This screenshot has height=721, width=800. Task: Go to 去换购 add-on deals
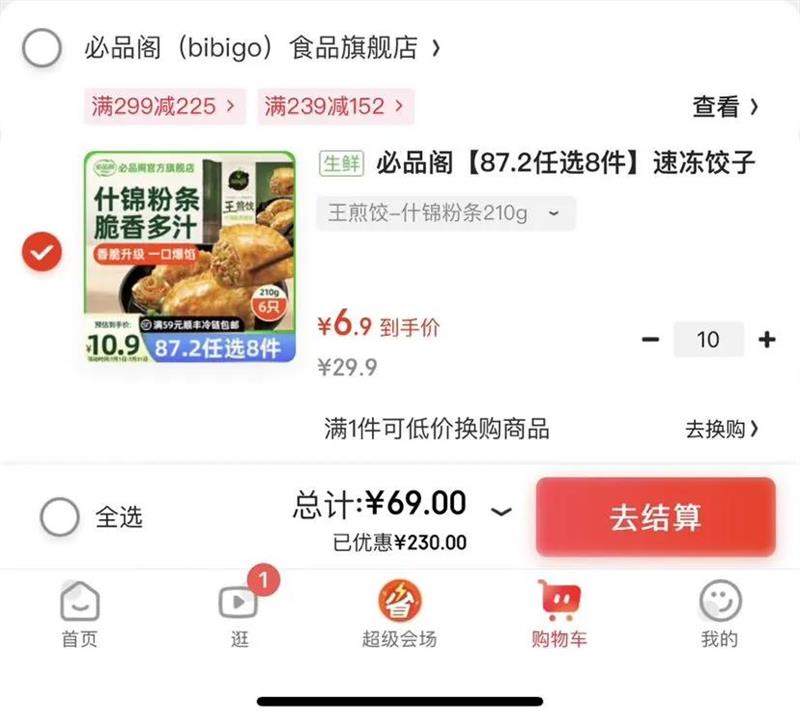click(x=722, y=429)
